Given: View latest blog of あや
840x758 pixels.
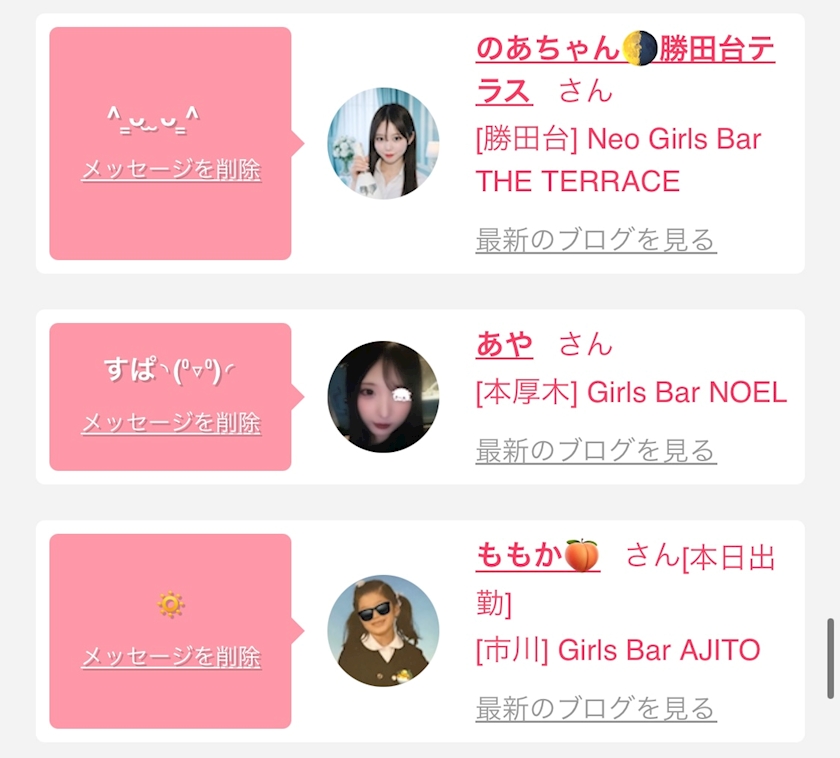Looking at the screenshot, I should click(x=596, y=451).
